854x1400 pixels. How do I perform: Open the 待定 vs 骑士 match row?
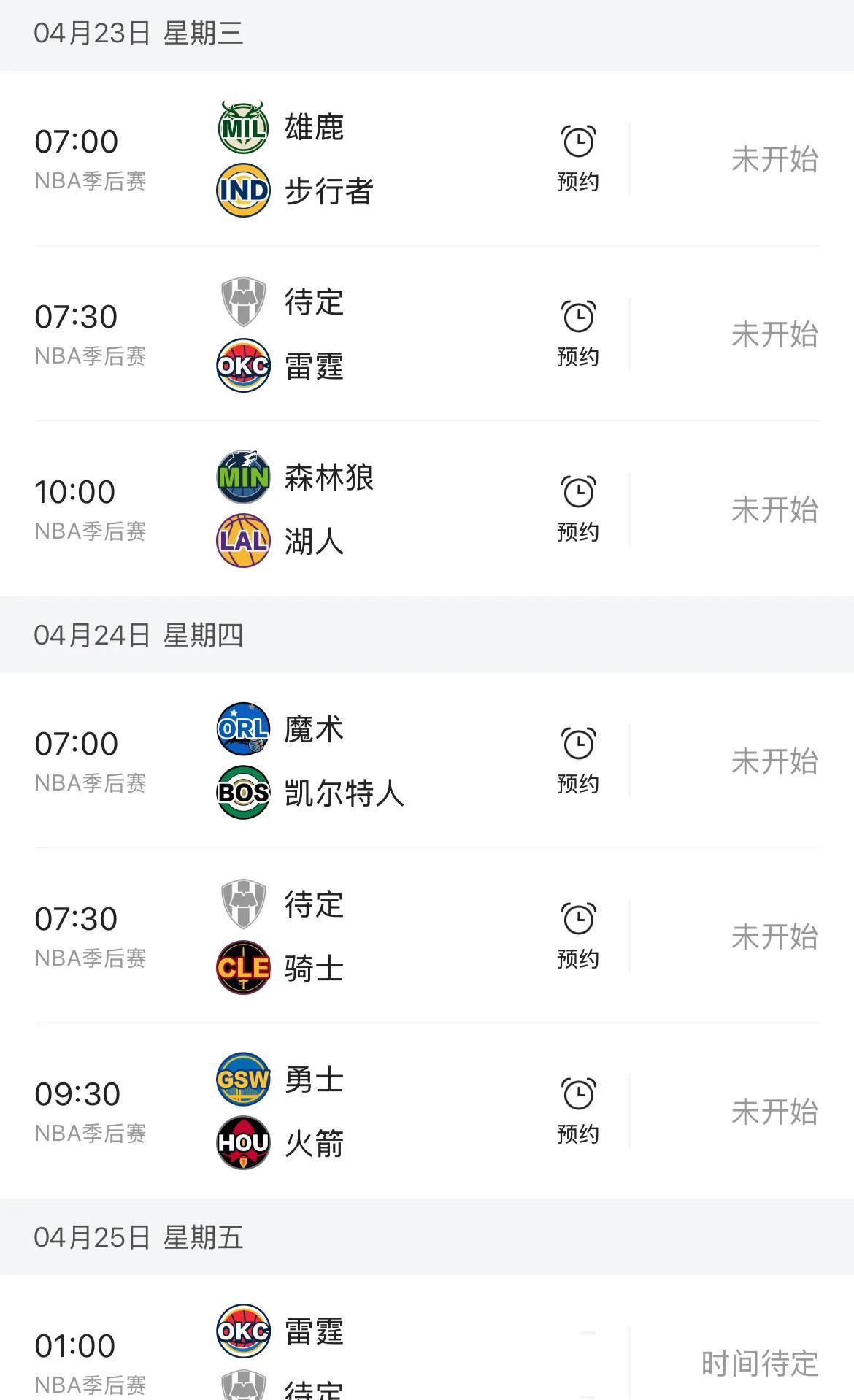427,936
